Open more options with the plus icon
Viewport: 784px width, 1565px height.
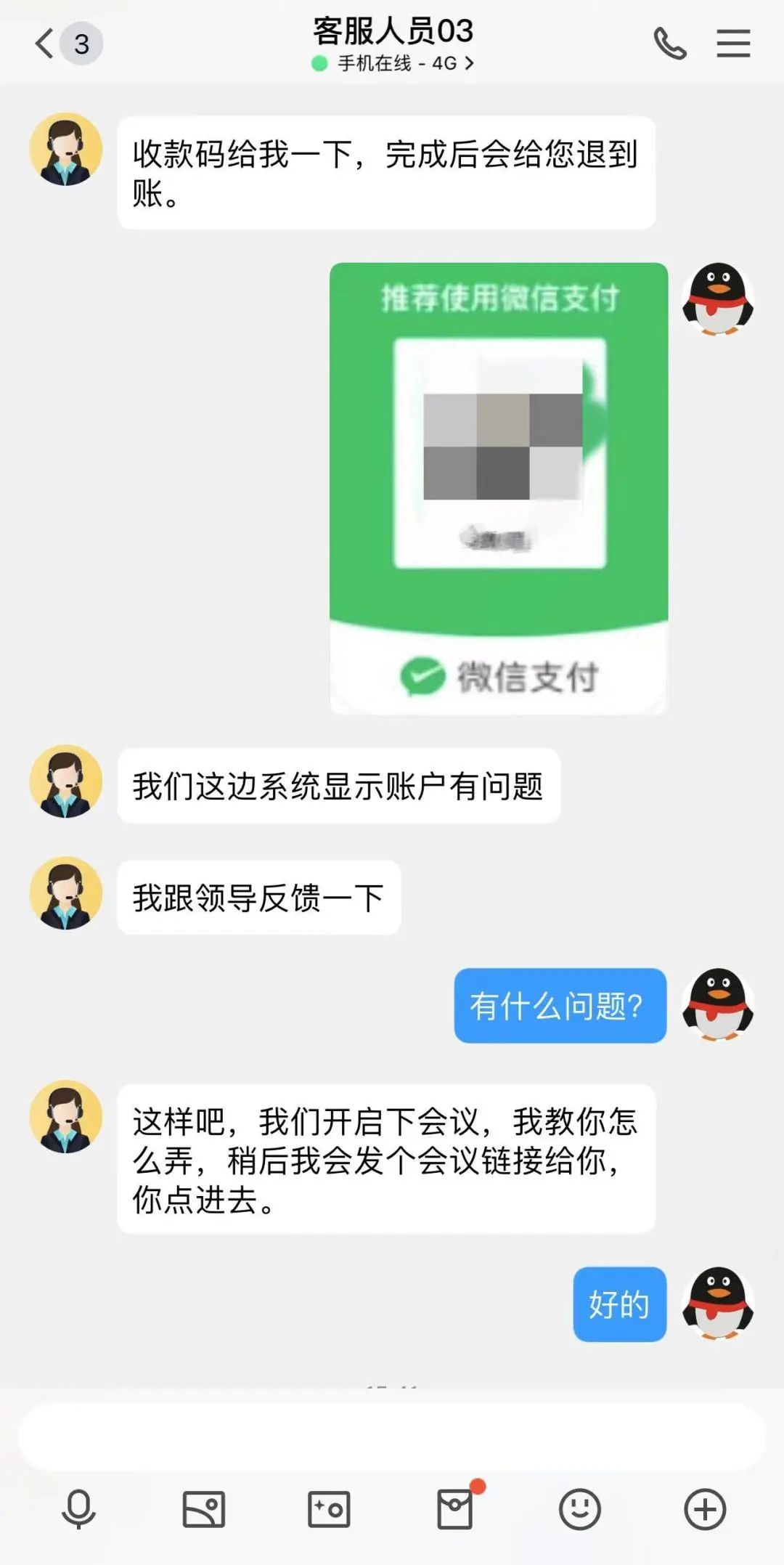(705, 1510)
